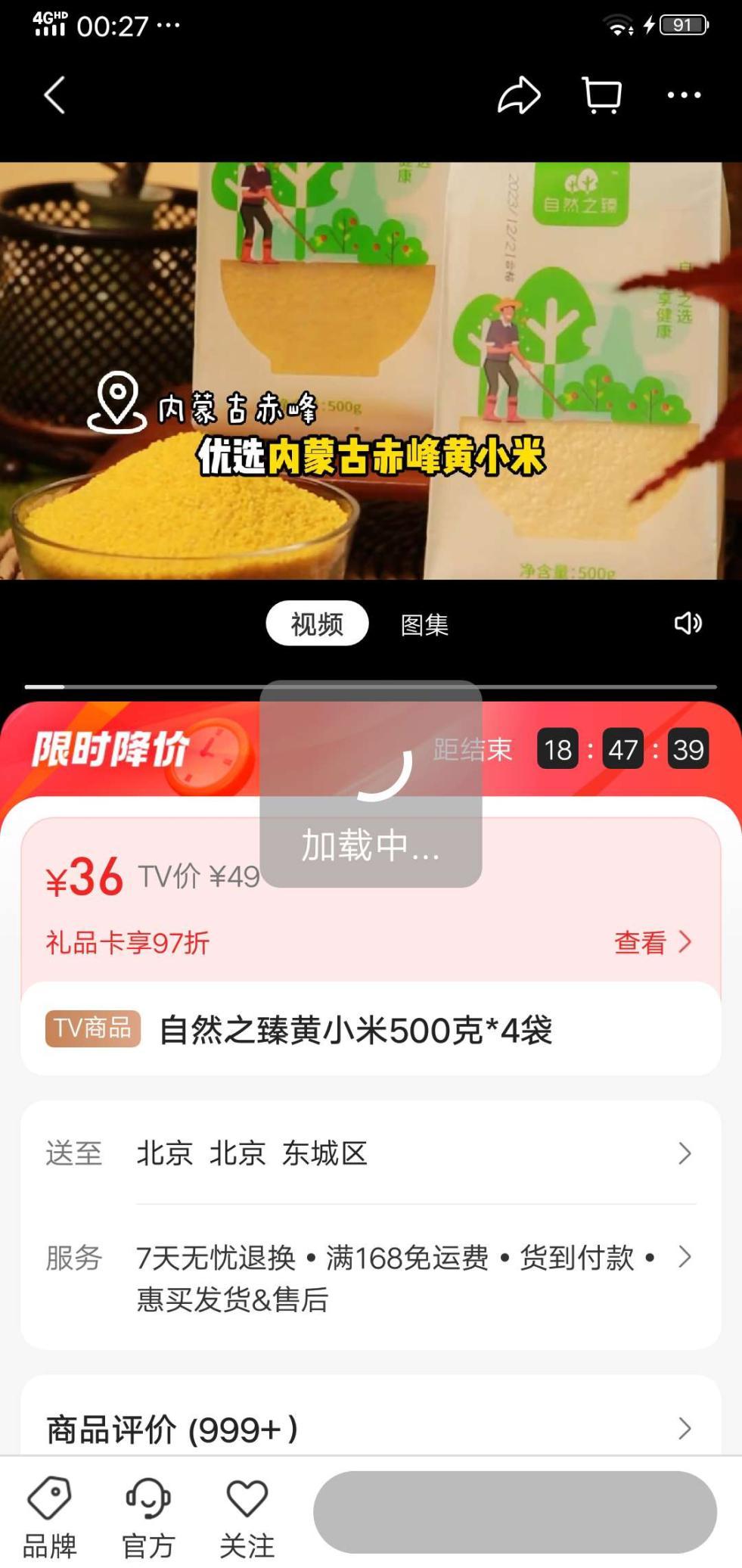Image resolution: width=742 pixels, height=1568 pixels.
Task: Contact 官方 customer service
Action: pos(148,1517)
